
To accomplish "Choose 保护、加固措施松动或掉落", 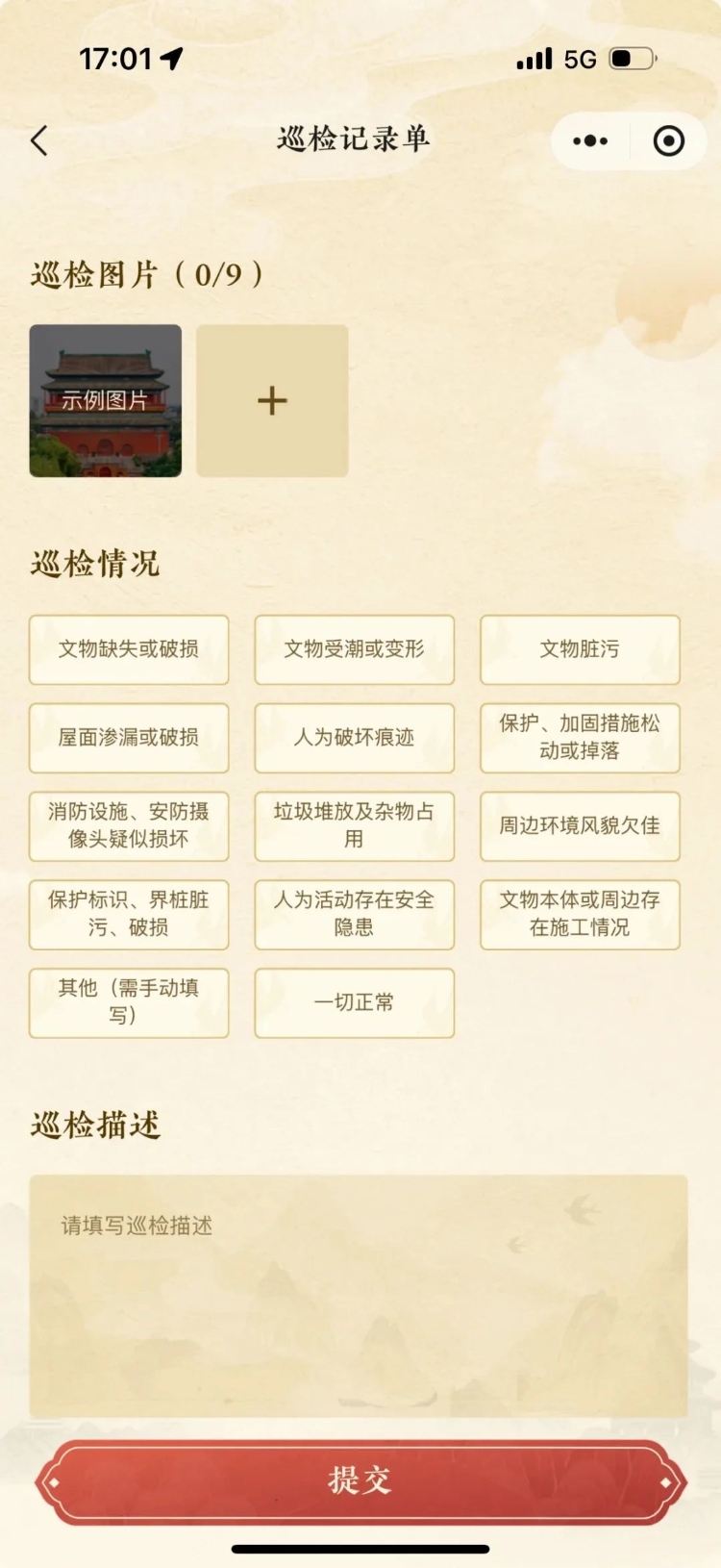I will (580, 738).
